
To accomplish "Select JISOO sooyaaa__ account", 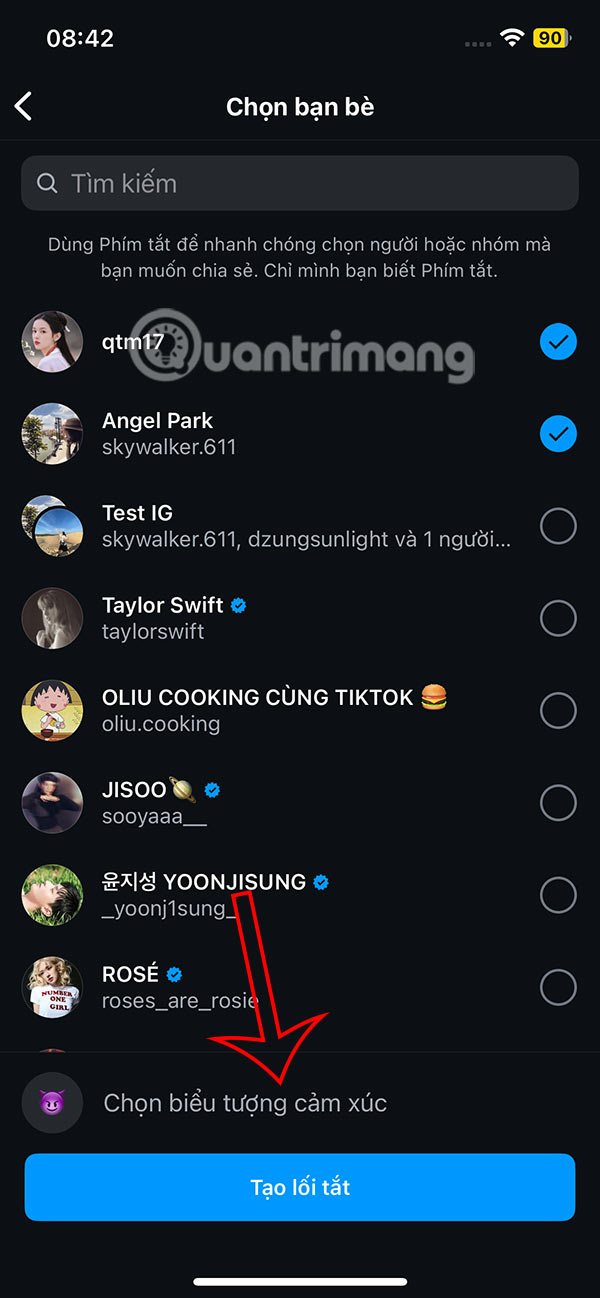I will click(x=558, y=802).
